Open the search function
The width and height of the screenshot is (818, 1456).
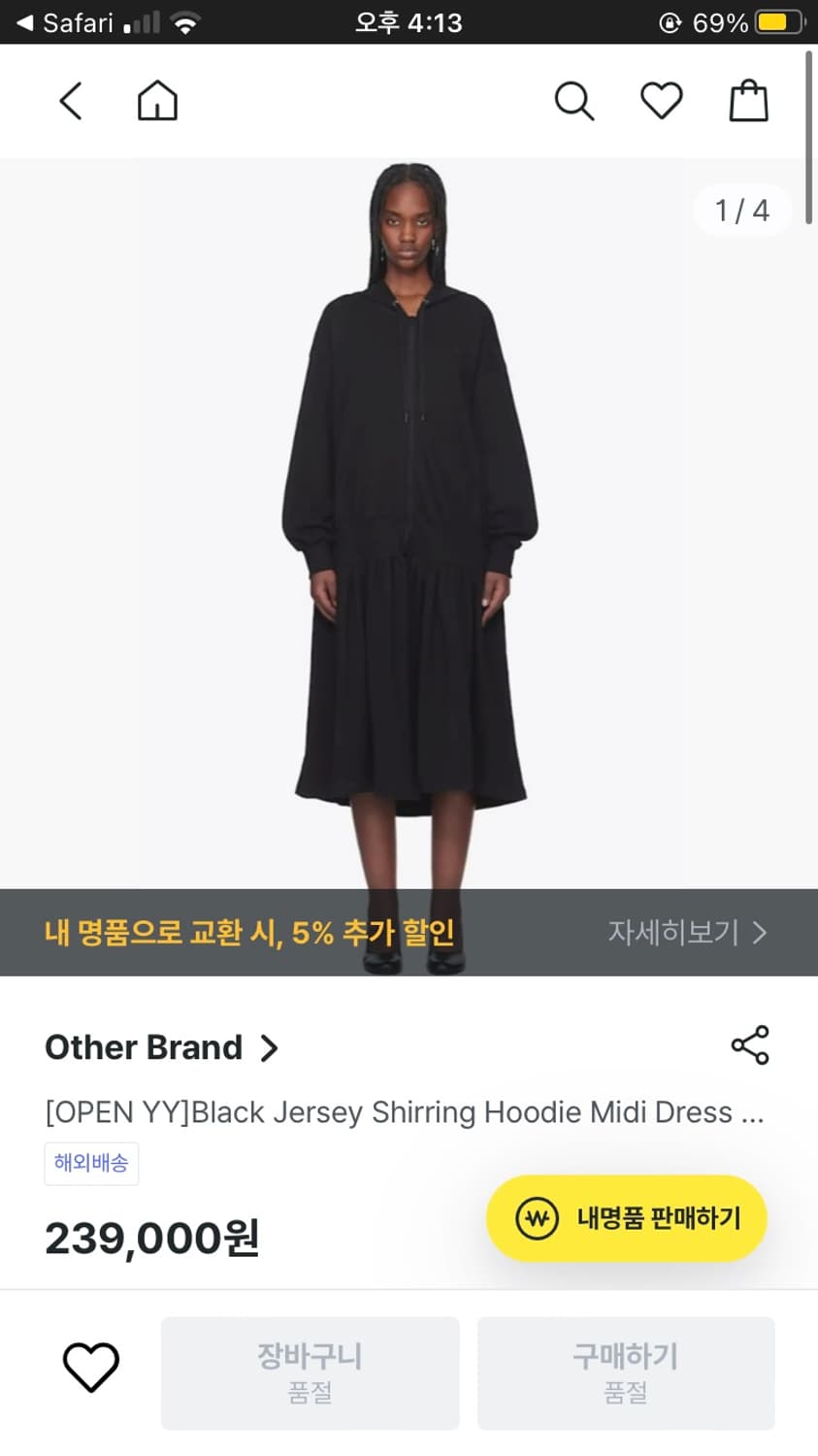(x=573, y=100)
